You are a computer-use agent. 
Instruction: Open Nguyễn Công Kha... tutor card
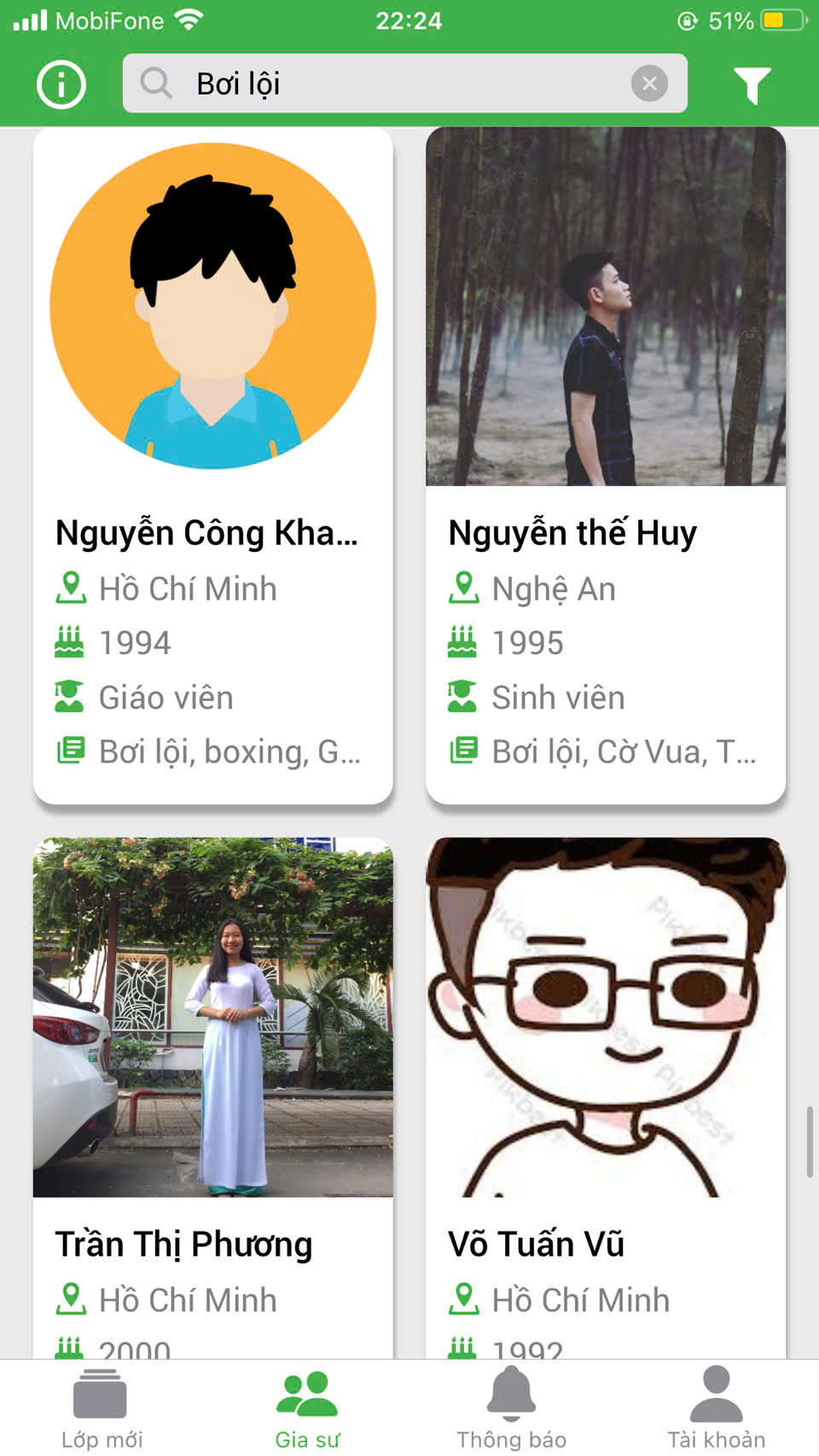point(213,465)
